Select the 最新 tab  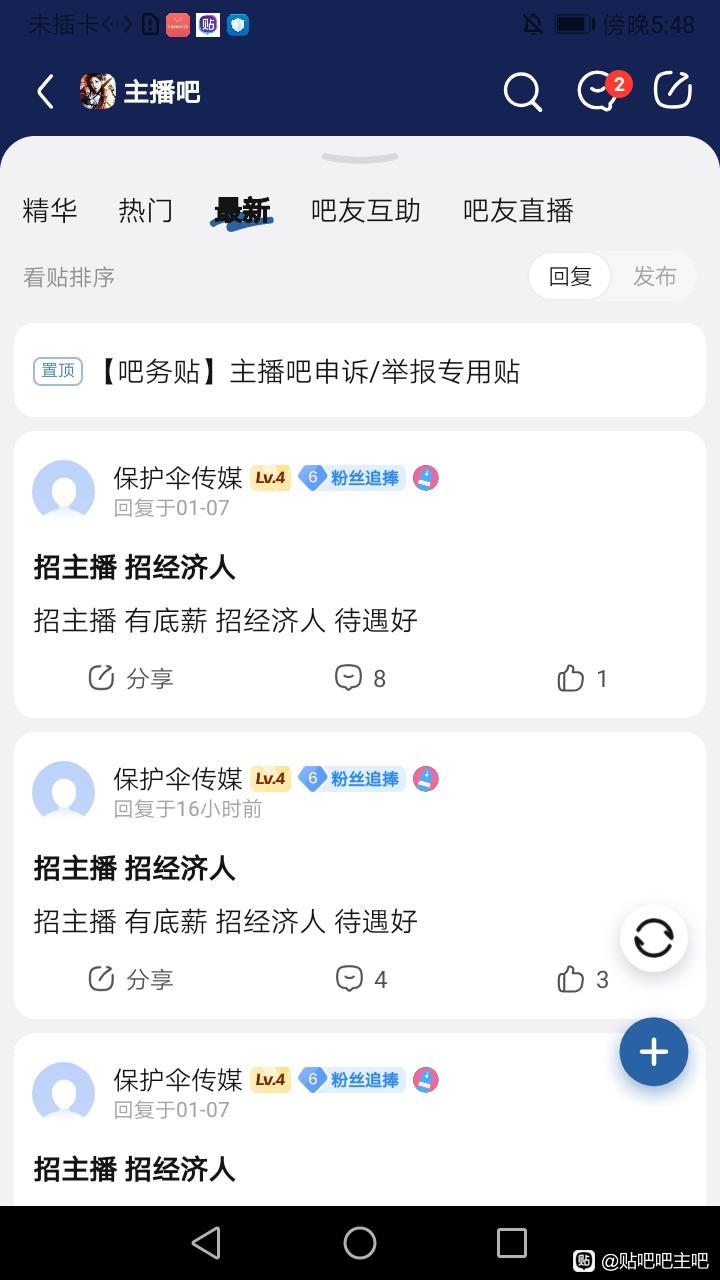pyautogui.click(x=242, y=211)
